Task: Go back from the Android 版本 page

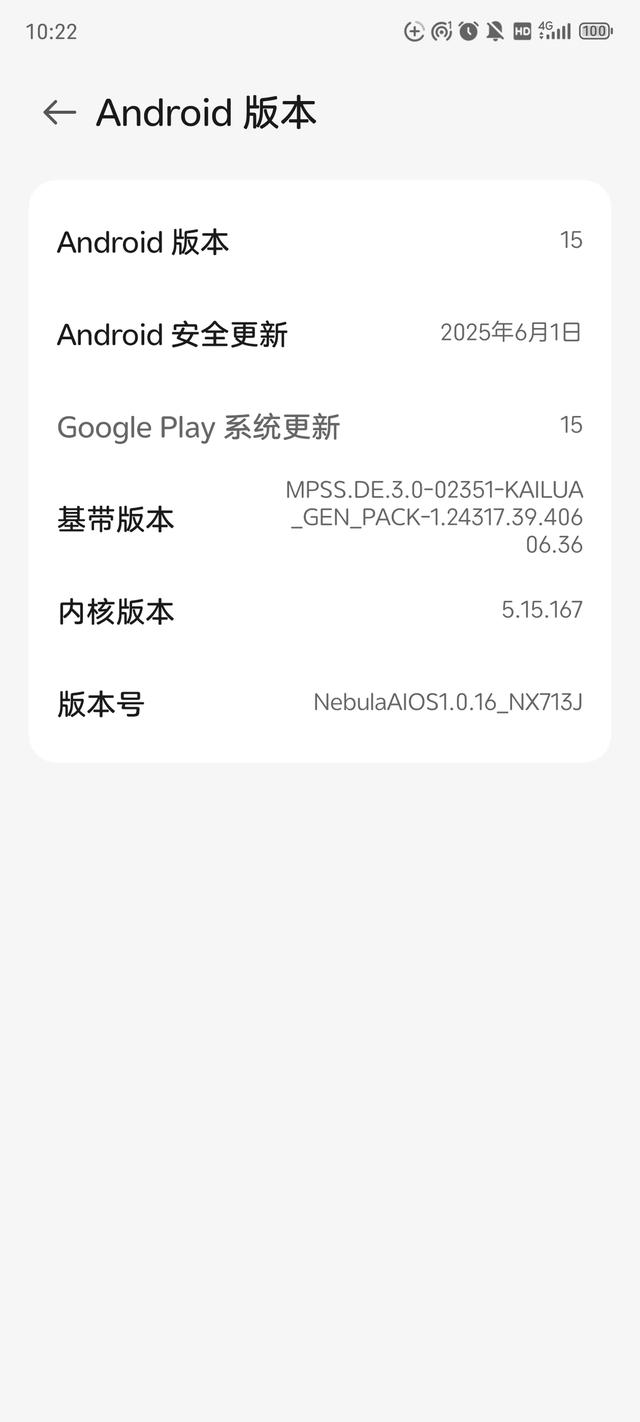Action: coord(59,113)
